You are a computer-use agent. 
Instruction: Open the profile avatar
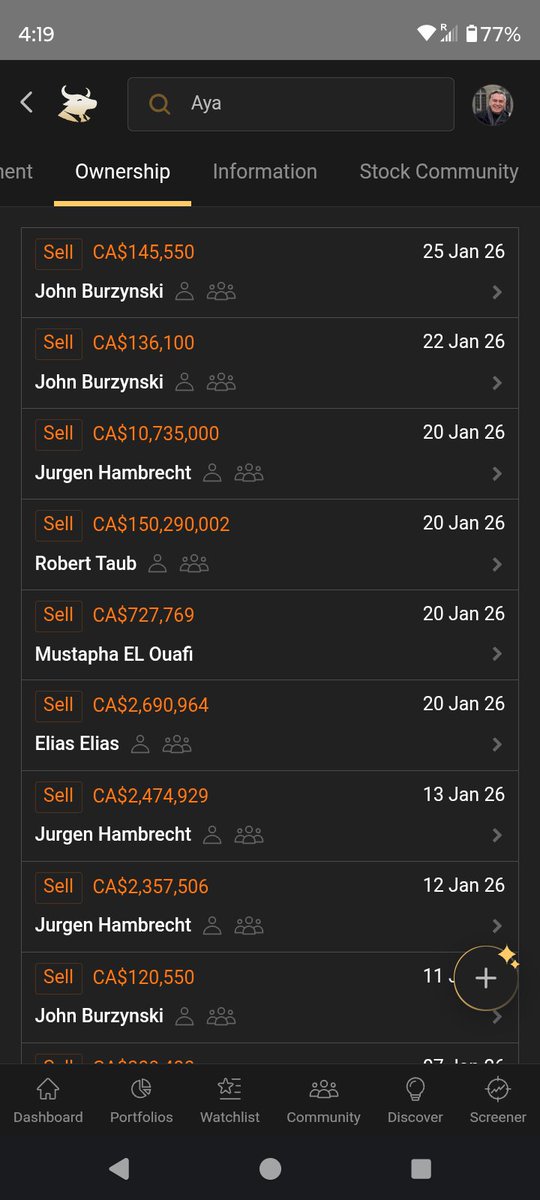(x=492, y=104)
